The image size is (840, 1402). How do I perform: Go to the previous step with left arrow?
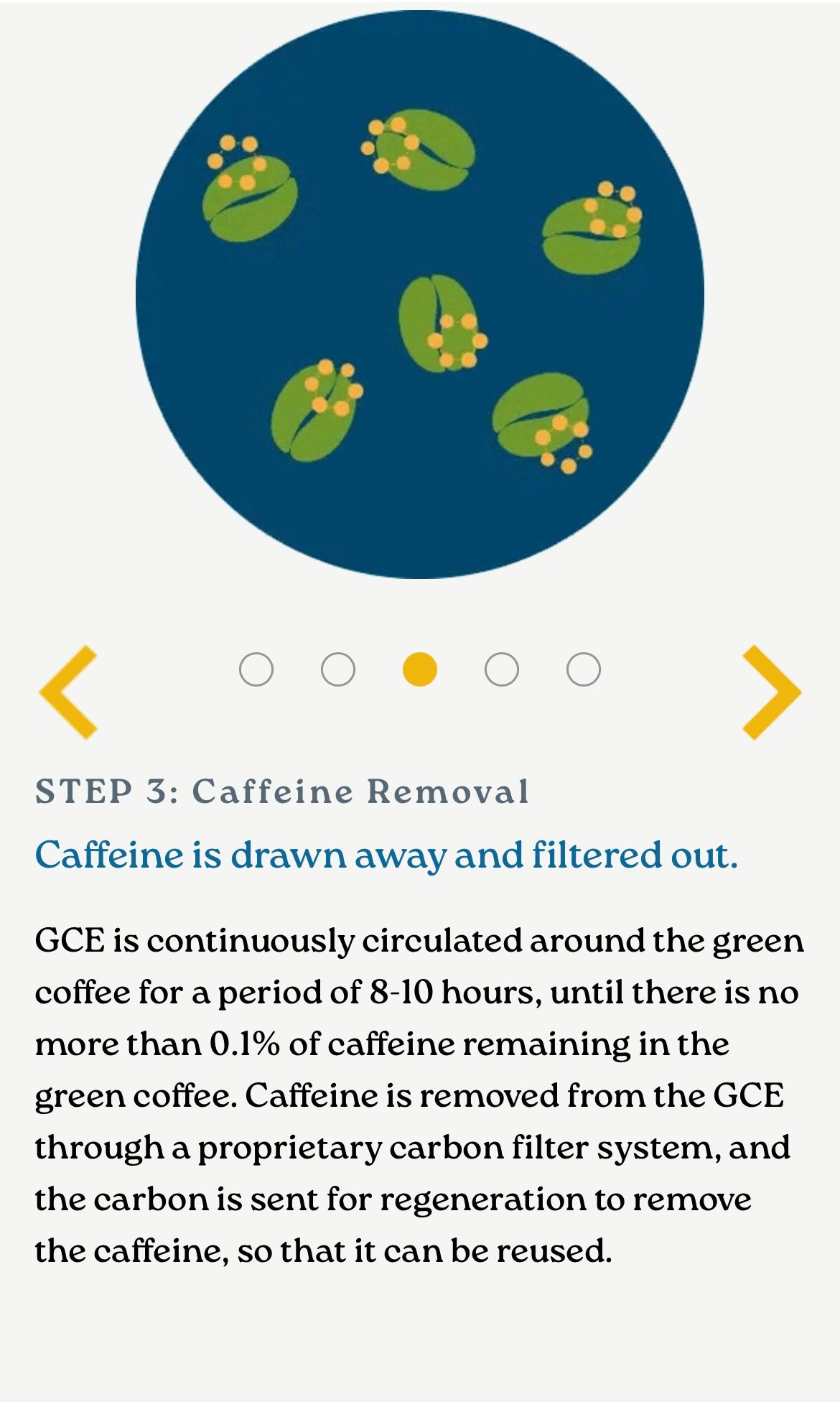tap(68, 692)
